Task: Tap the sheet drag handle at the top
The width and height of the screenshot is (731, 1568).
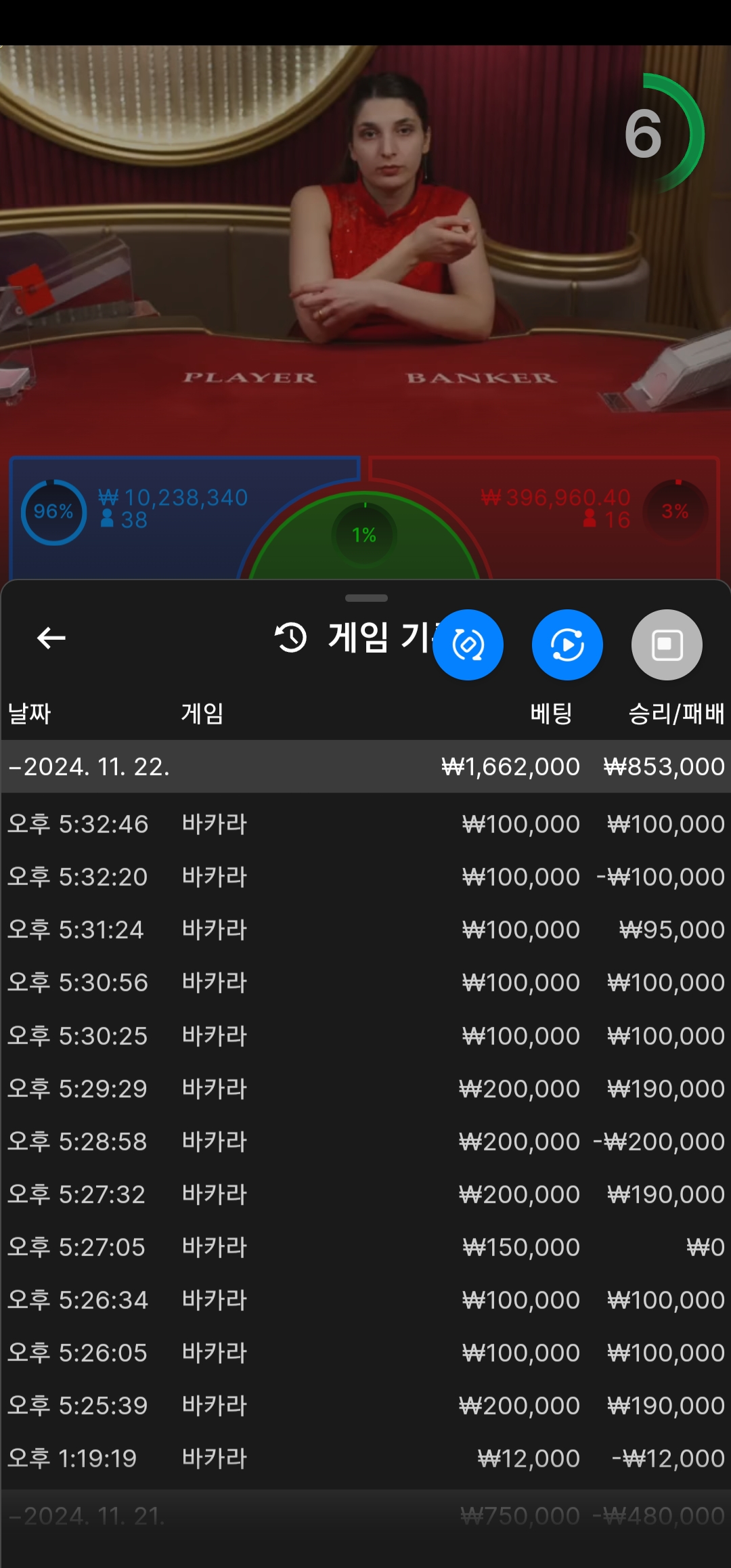Action: click(366, 598)
